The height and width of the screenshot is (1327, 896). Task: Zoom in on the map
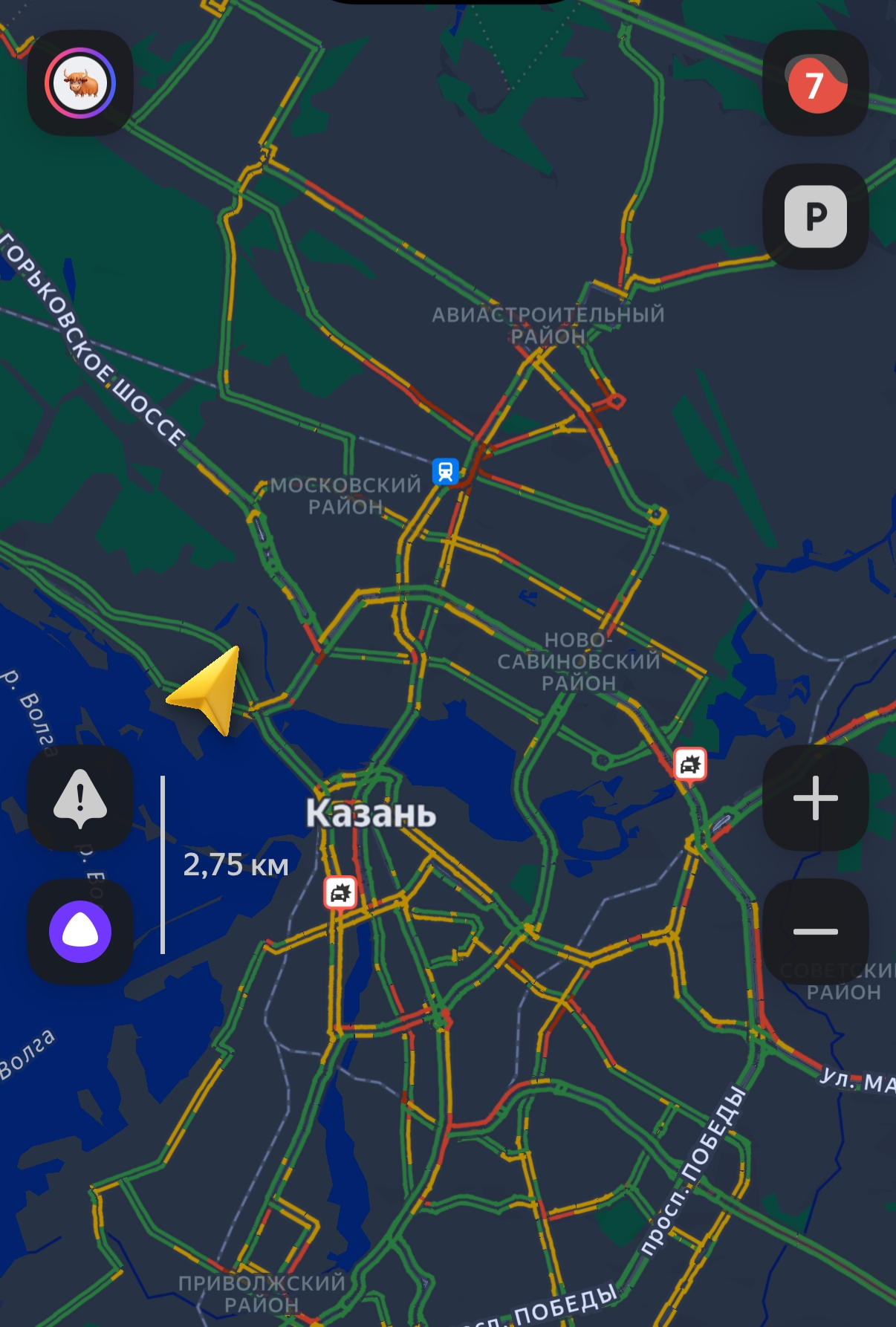tap(816, 798)
